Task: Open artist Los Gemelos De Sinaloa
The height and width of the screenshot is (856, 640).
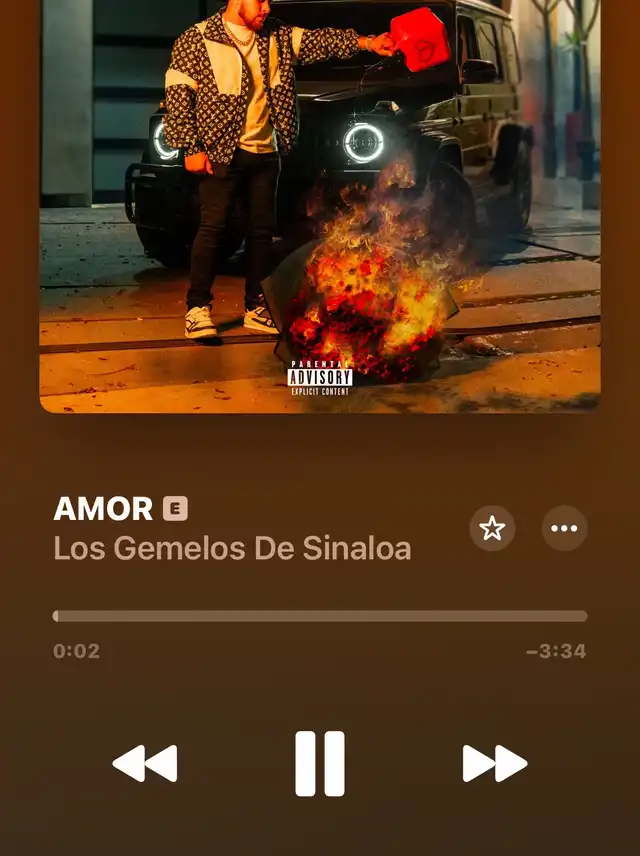Action: 232,549
